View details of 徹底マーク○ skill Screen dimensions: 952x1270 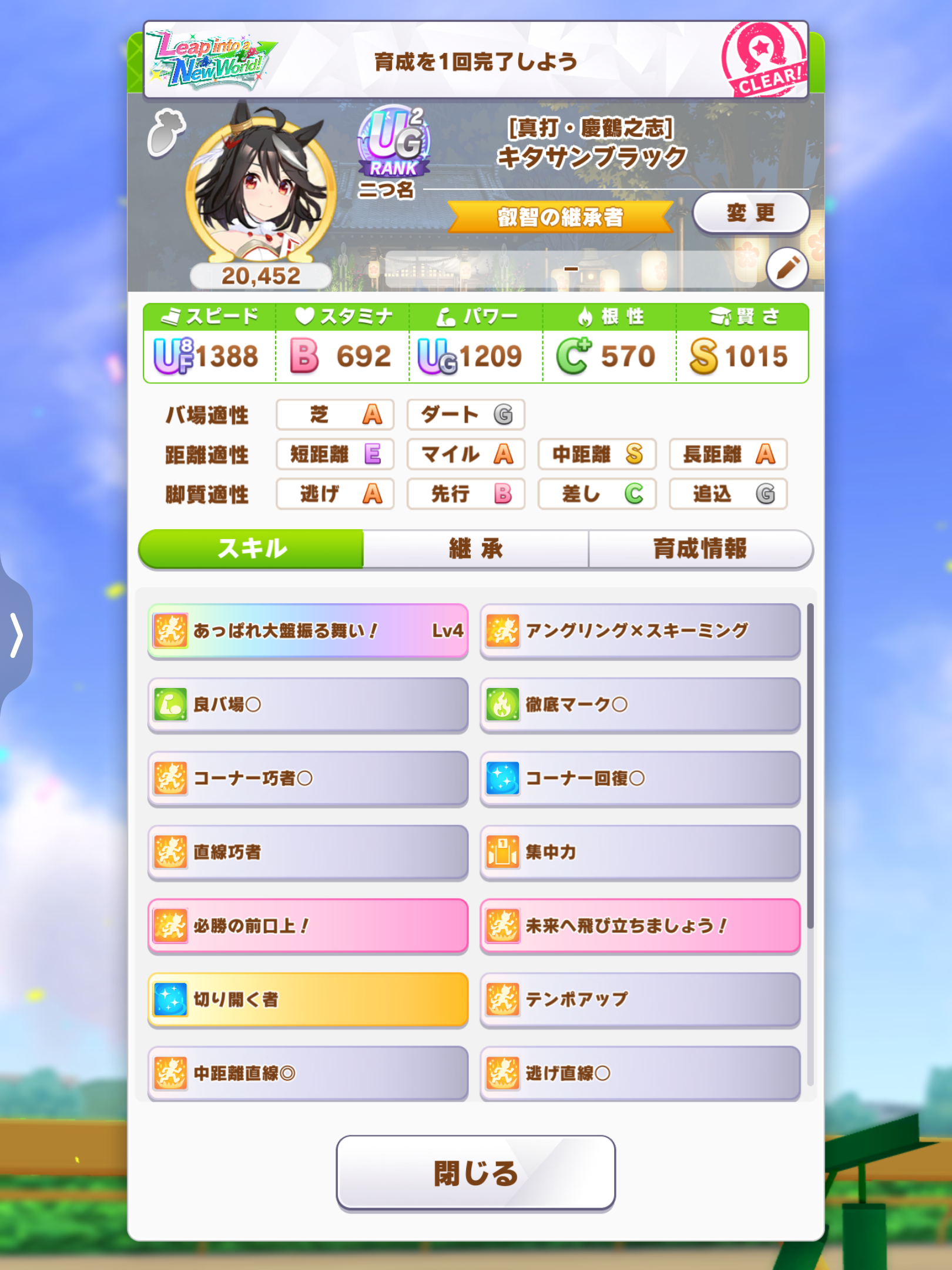pyautogui.click(x=640, y=704)
